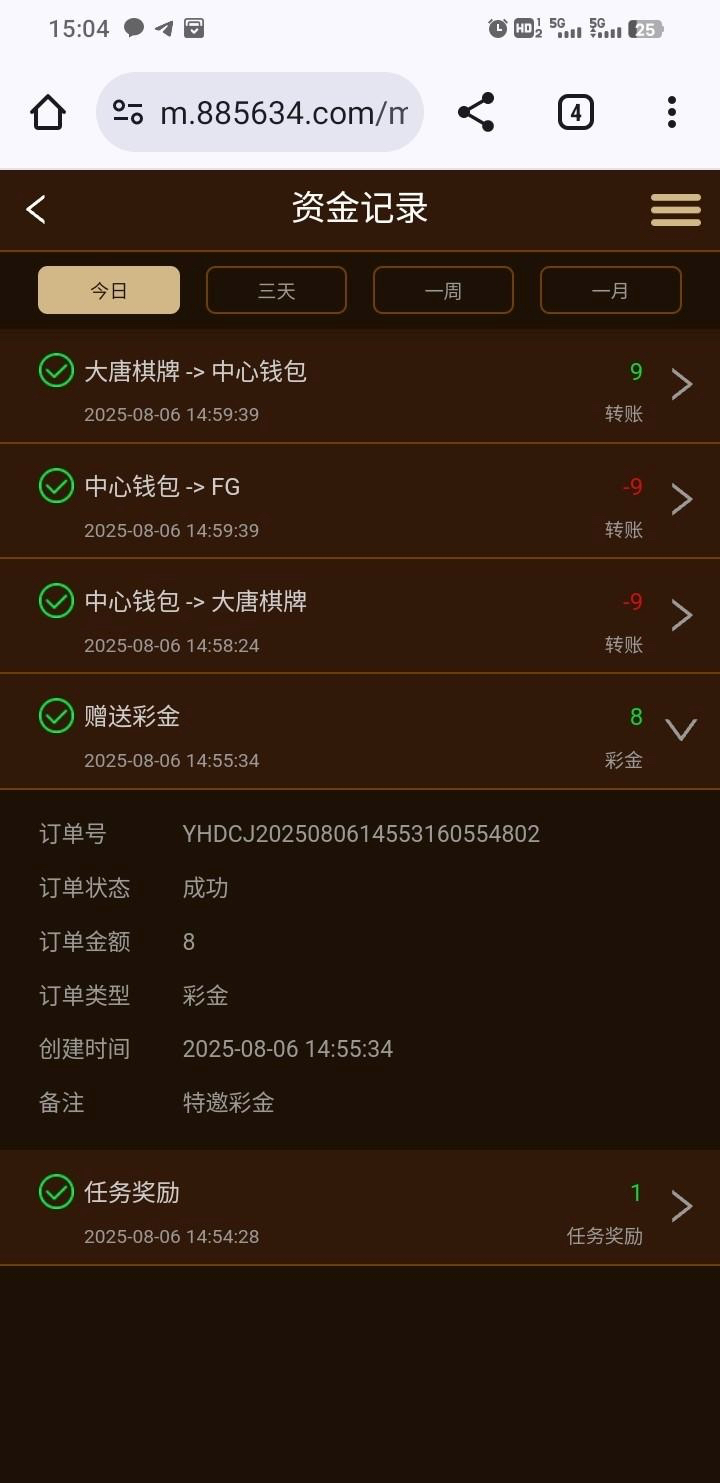Switch to 一月 records
Image resolution: width=720 pixels, height=1483 pixels.
[x=610, y=290]
